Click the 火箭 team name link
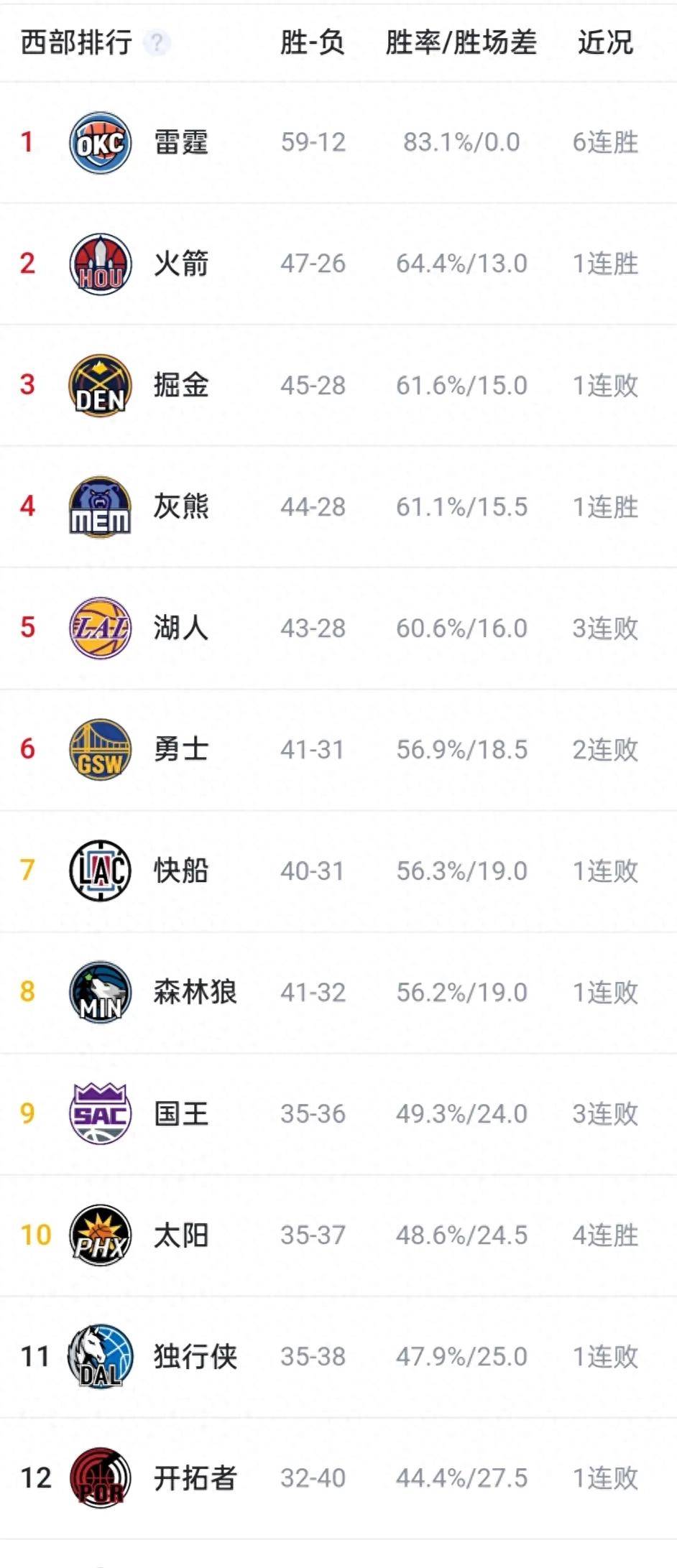Image resolution: width=677 pixels, height=1568 pixels. click(x=182, y=264)
